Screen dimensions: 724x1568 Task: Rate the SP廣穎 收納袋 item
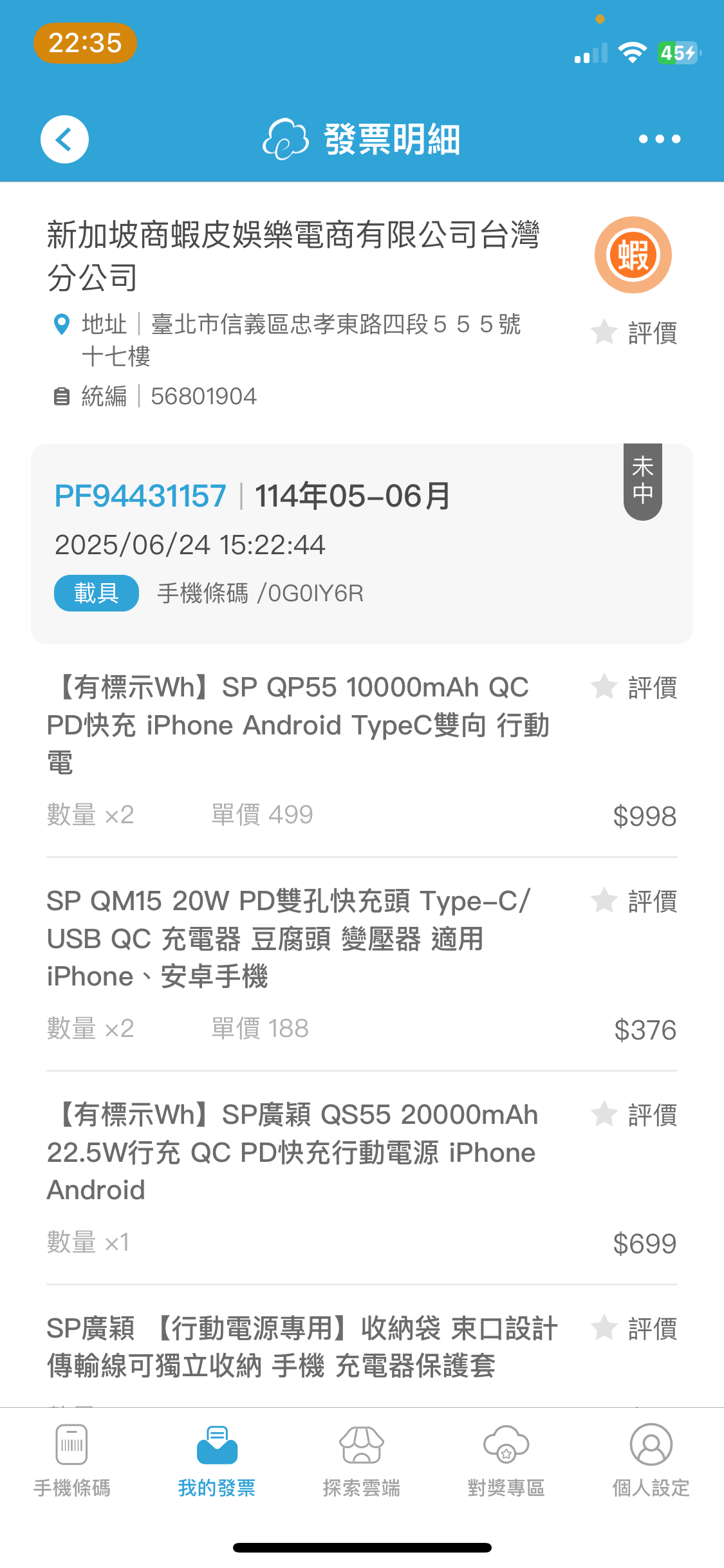(x=635, y=1329)
